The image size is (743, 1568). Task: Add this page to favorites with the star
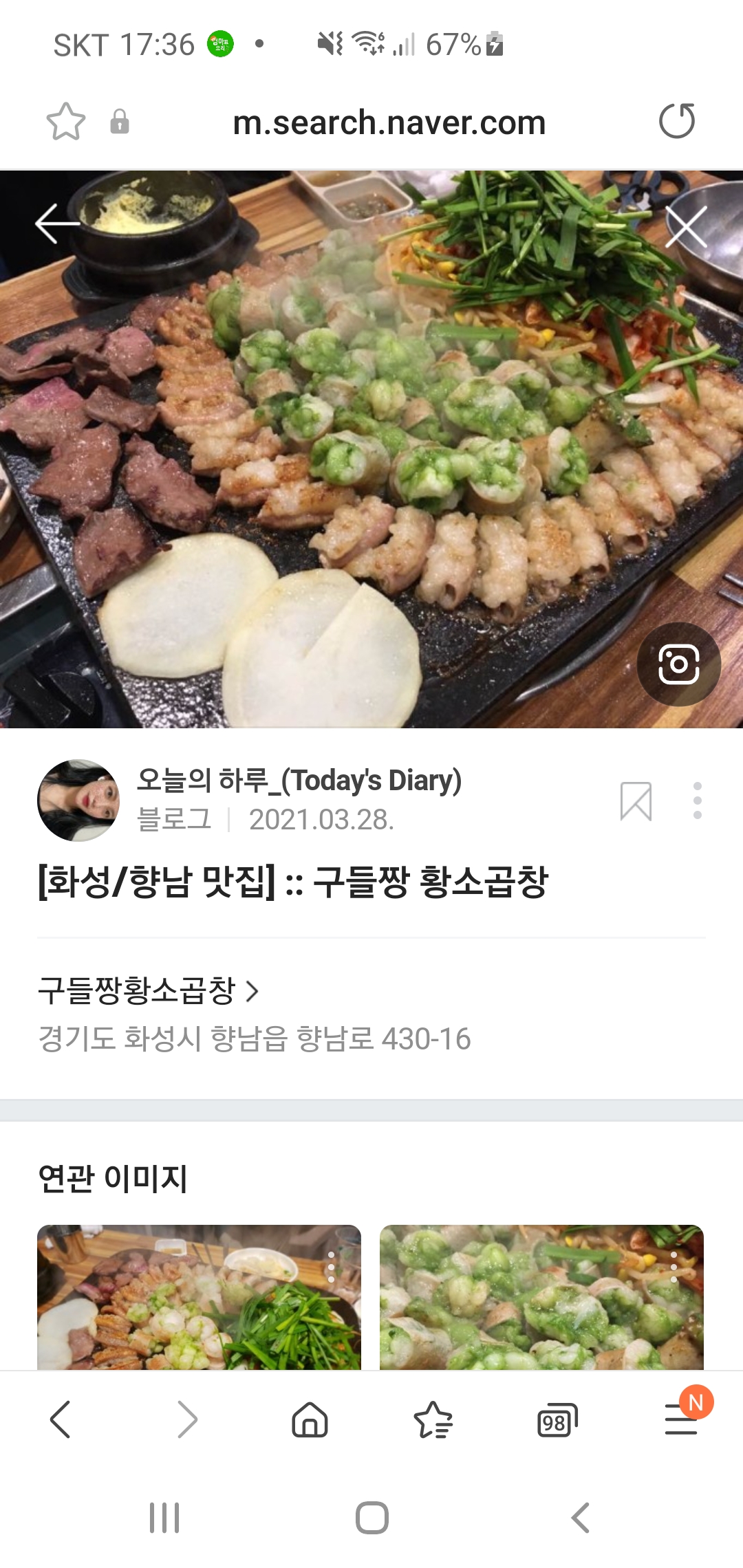[x=66, y=122]
